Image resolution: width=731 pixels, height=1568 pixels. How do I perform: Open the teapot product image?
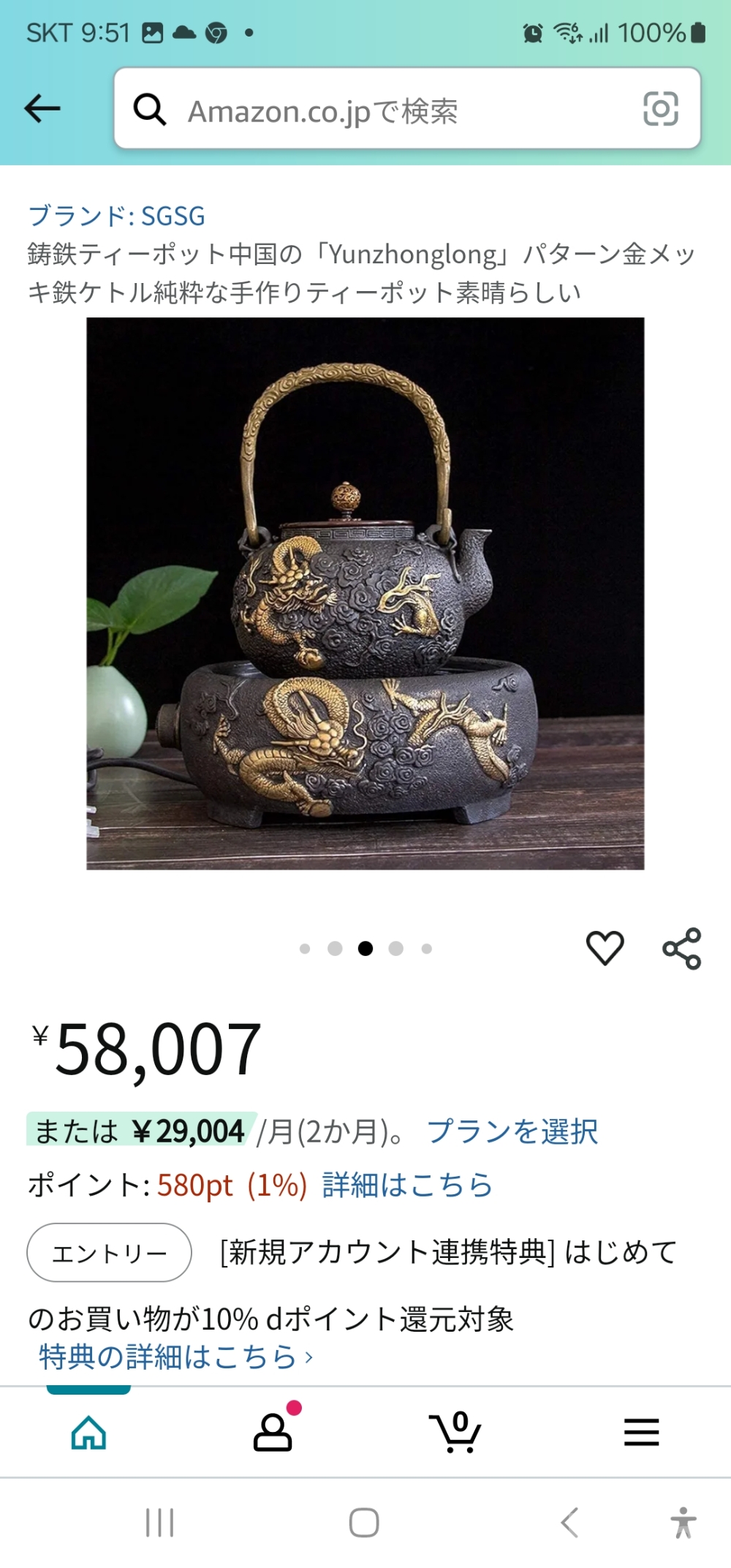pyautogui.click(x=365, y=593)
